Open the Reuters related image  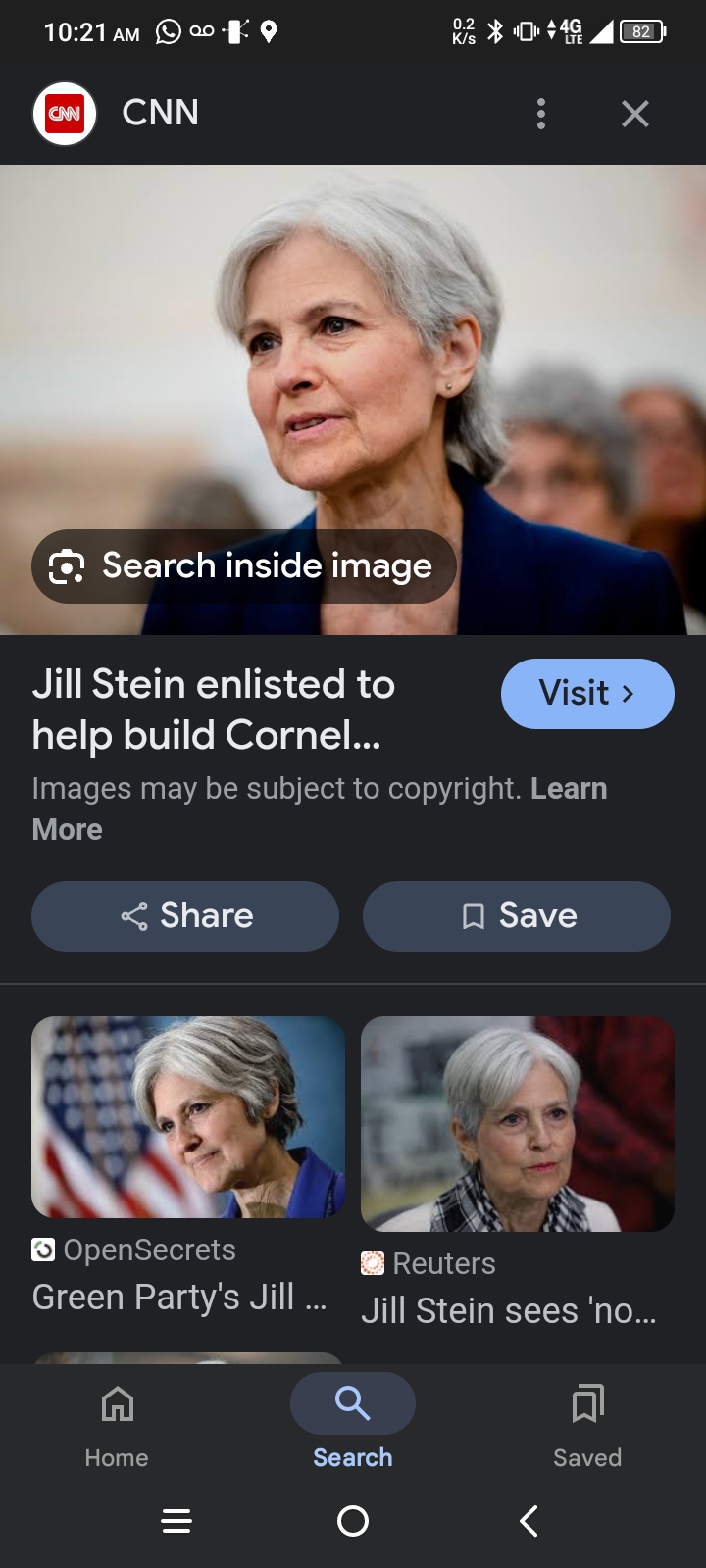(518, 1124)
